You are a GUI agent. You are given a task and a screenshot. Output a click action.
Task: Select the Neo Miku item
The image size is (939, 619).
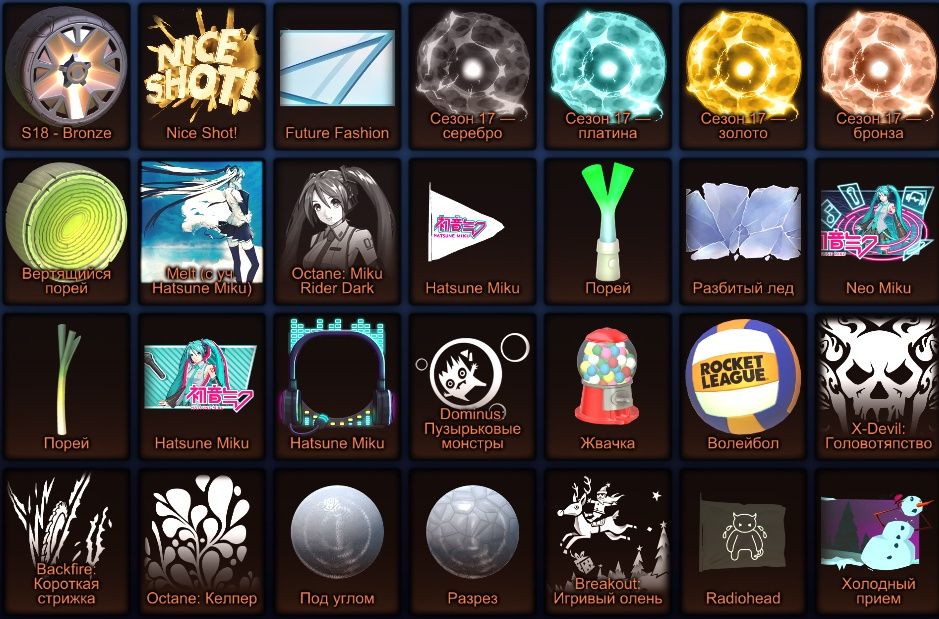point(877,230)
